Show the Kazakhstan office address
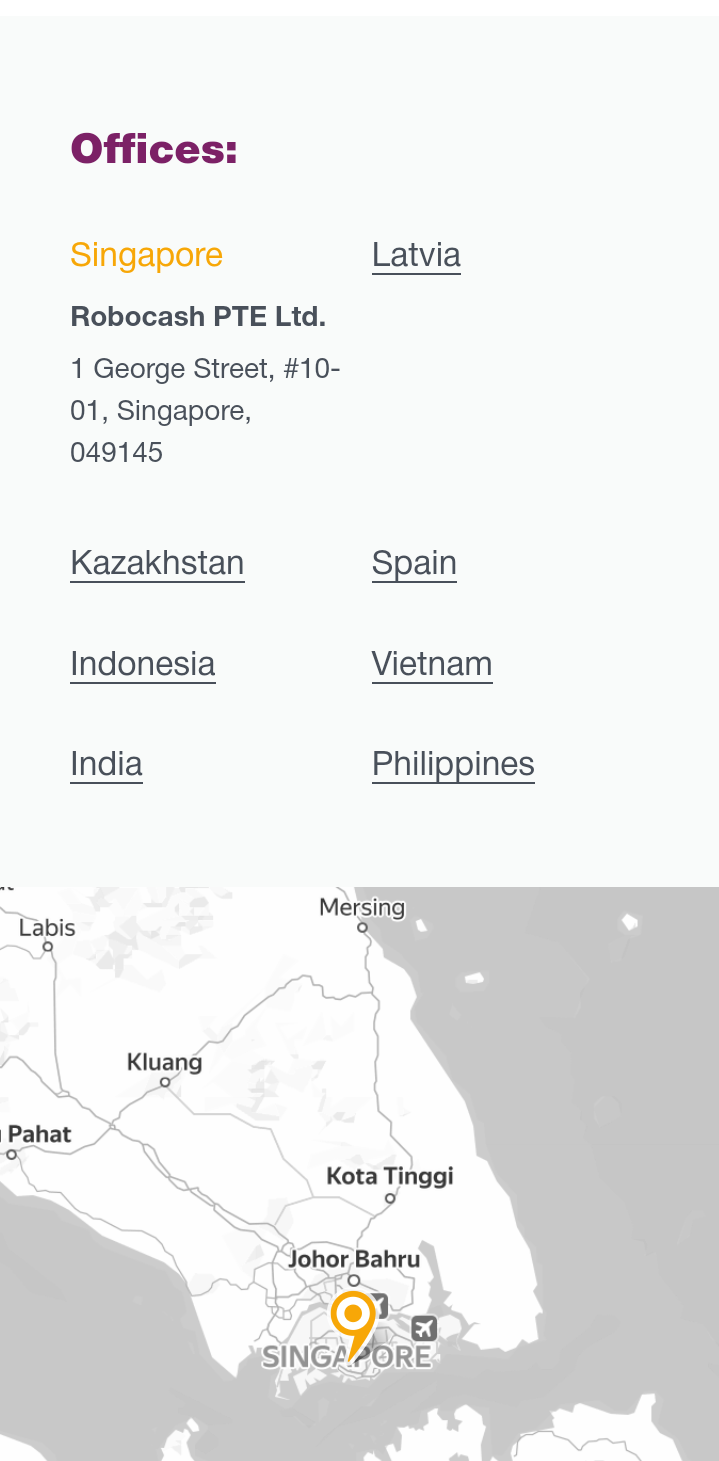This screenshot has width=719, height=1461. pyautogui.click(x=157, y=563)
